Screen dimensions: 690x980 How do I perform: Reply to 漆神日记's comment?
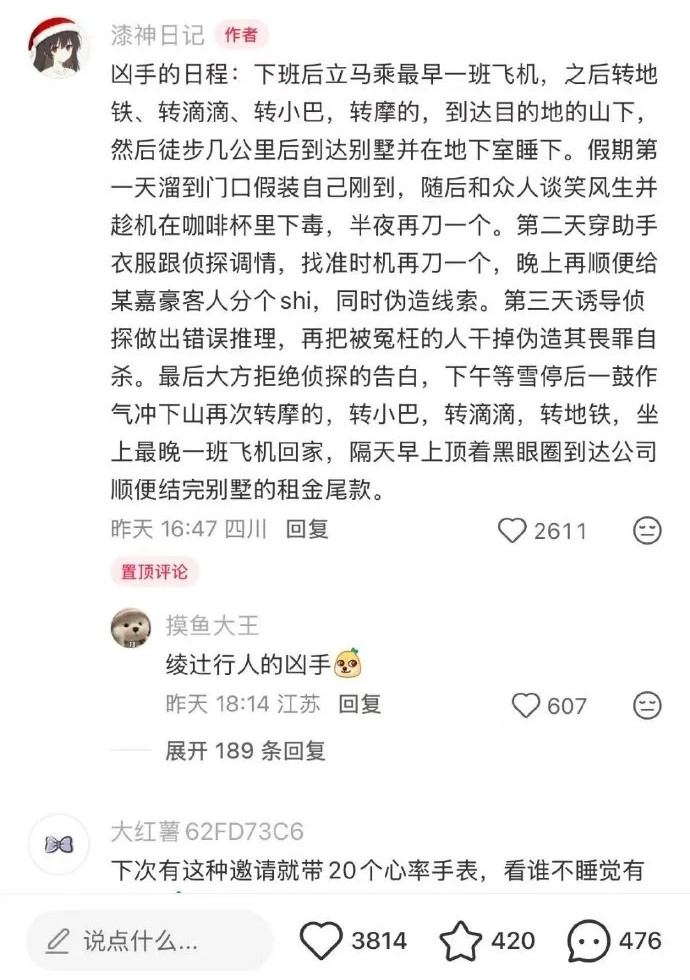point(306,529)
